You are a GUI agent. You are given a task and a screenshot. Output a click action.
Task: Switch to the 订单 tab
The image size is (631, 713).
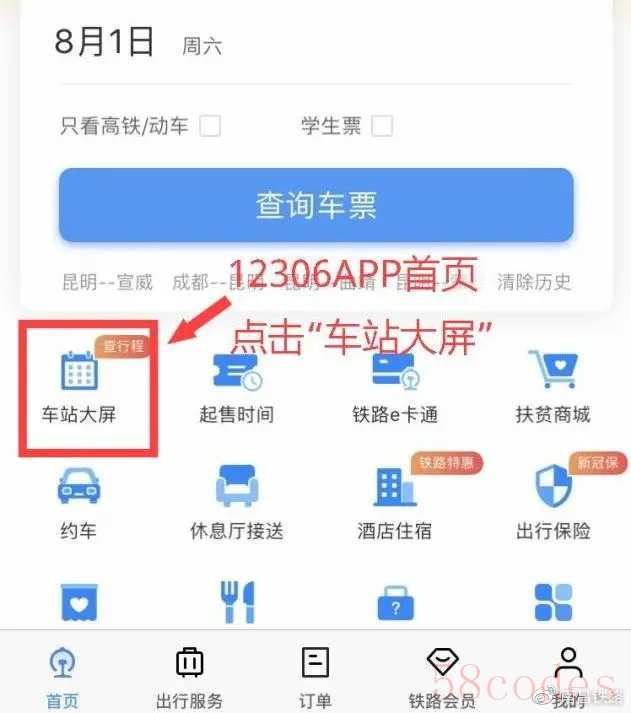(x=315, y=675)
